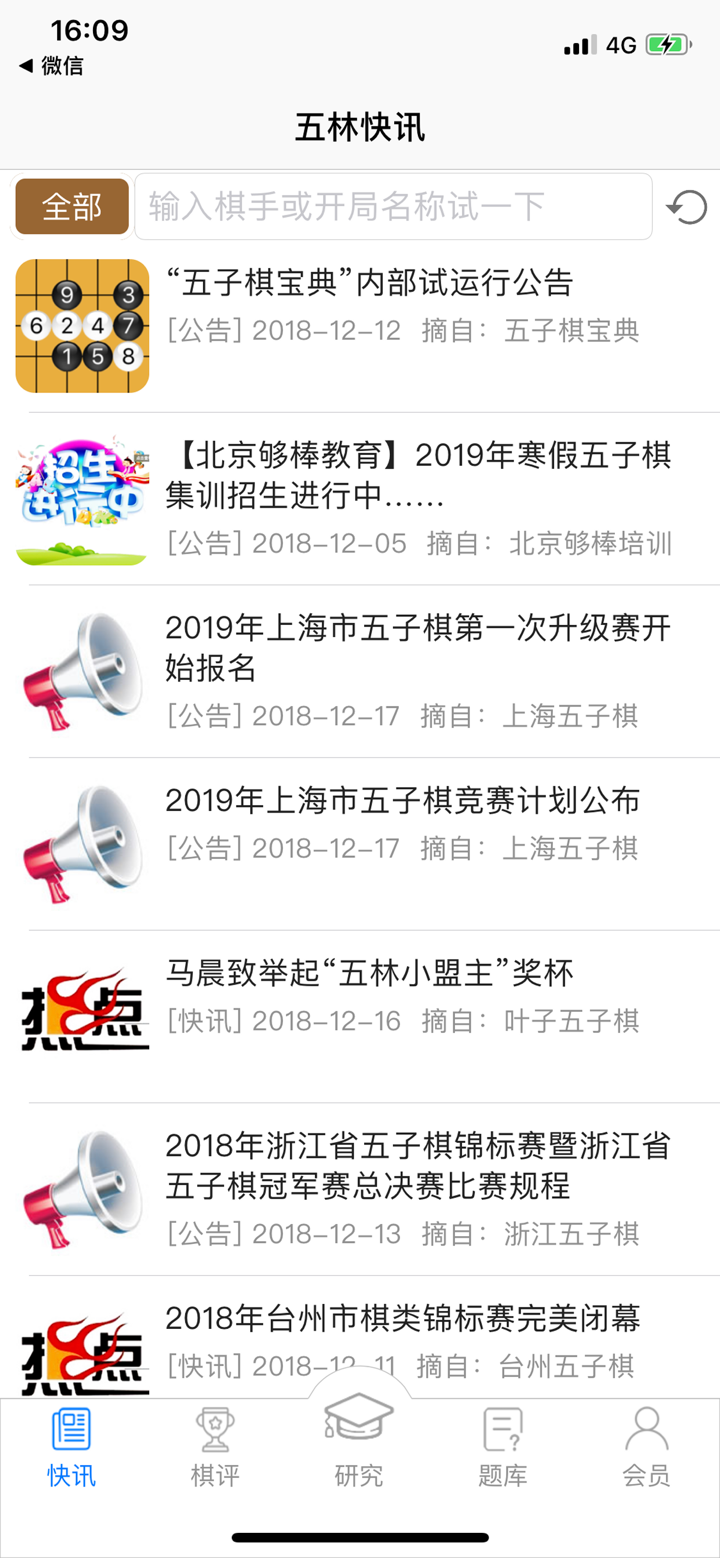The width and height of the screenshot is (720, 1558).
Task: Go to the 研究 tab
Action: 359,1440
